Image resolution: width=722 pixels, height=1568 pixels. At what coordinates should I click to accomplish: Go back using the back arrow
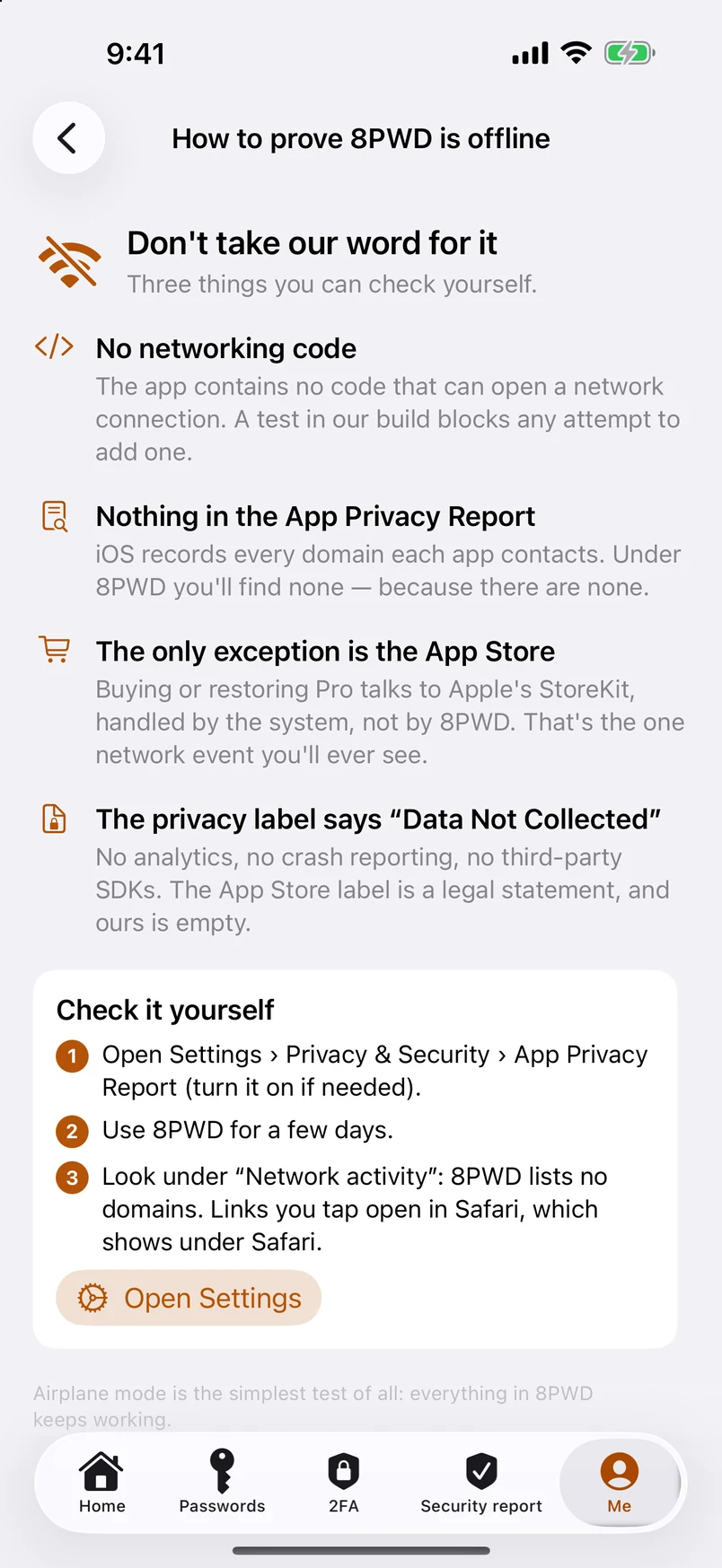coord(68,138)
